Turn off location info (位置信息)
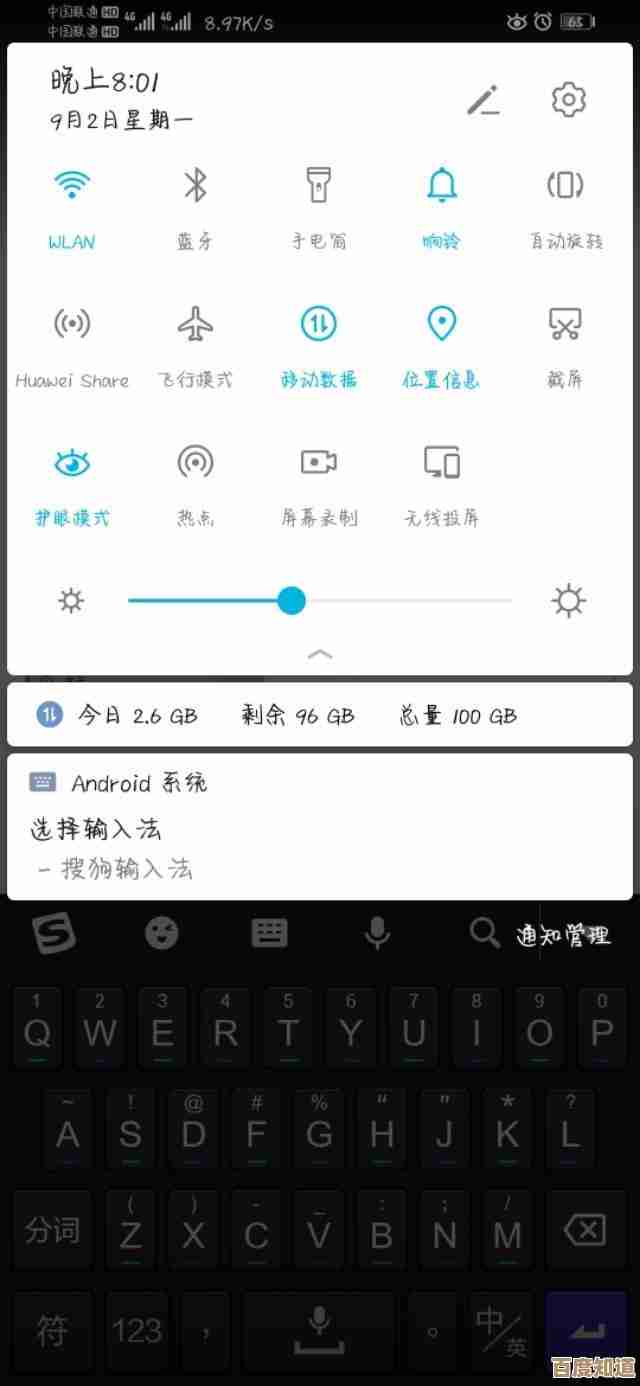 tap(441, 323)
